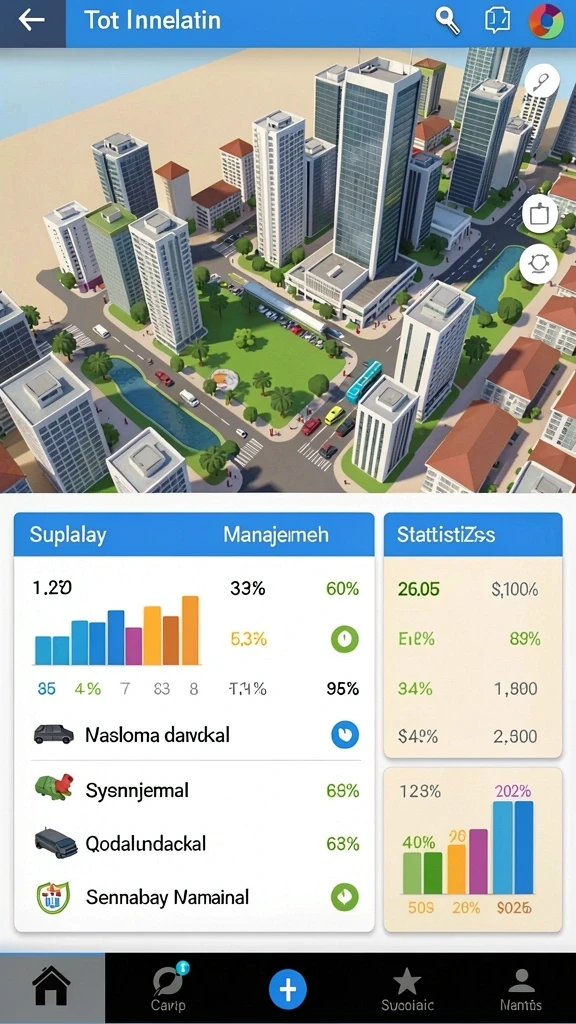Go back with the top-left arrow
The height and width of the screenshot is (1024, 576).
pyautogui.click(x=32, y=20)
